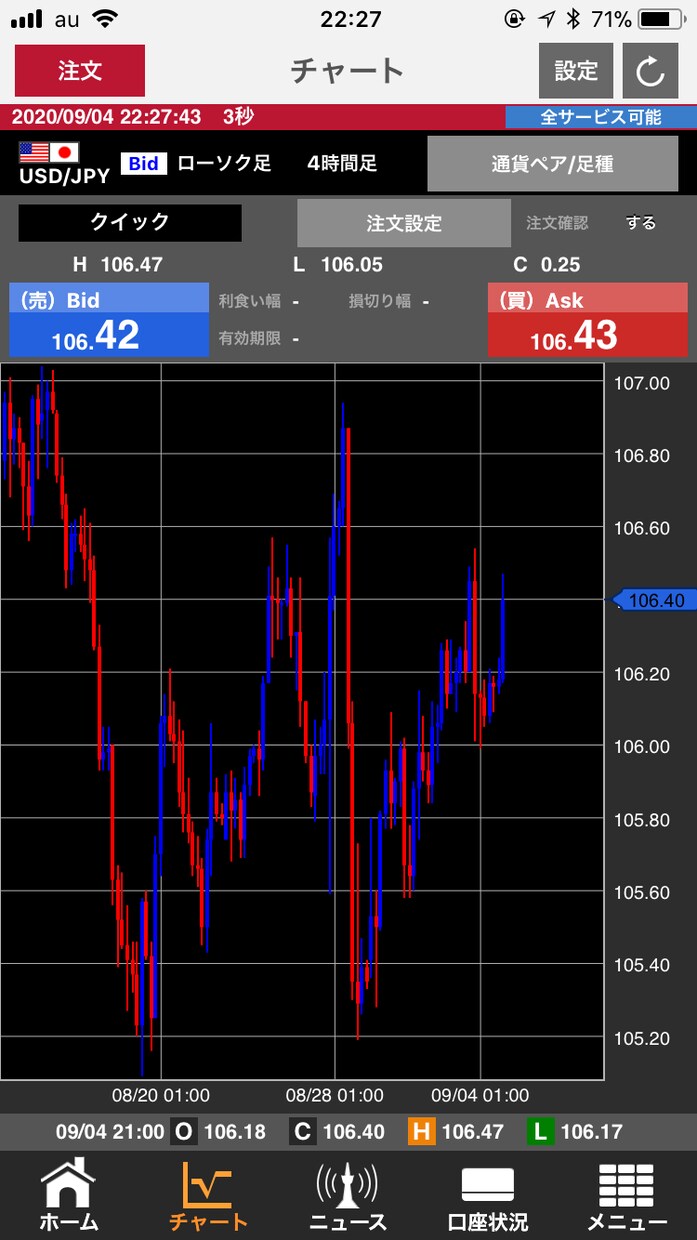Open 設定 settings
This screenshot has height=1240, width=697.
(576, 71)
